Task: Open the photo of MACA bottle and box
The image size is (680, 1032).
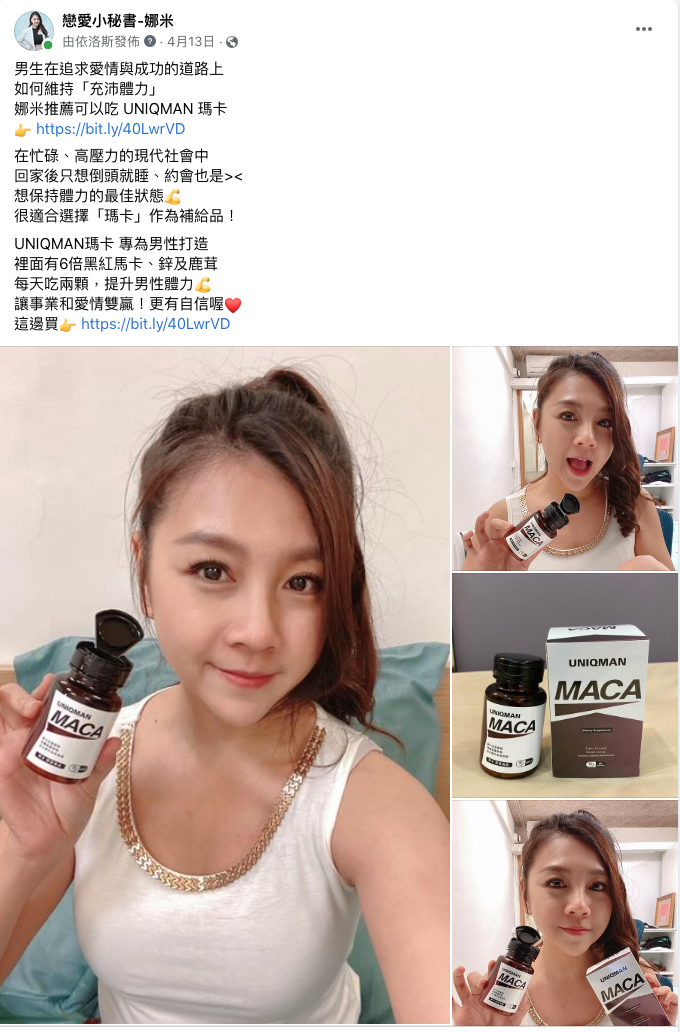Action: (565, 685)
